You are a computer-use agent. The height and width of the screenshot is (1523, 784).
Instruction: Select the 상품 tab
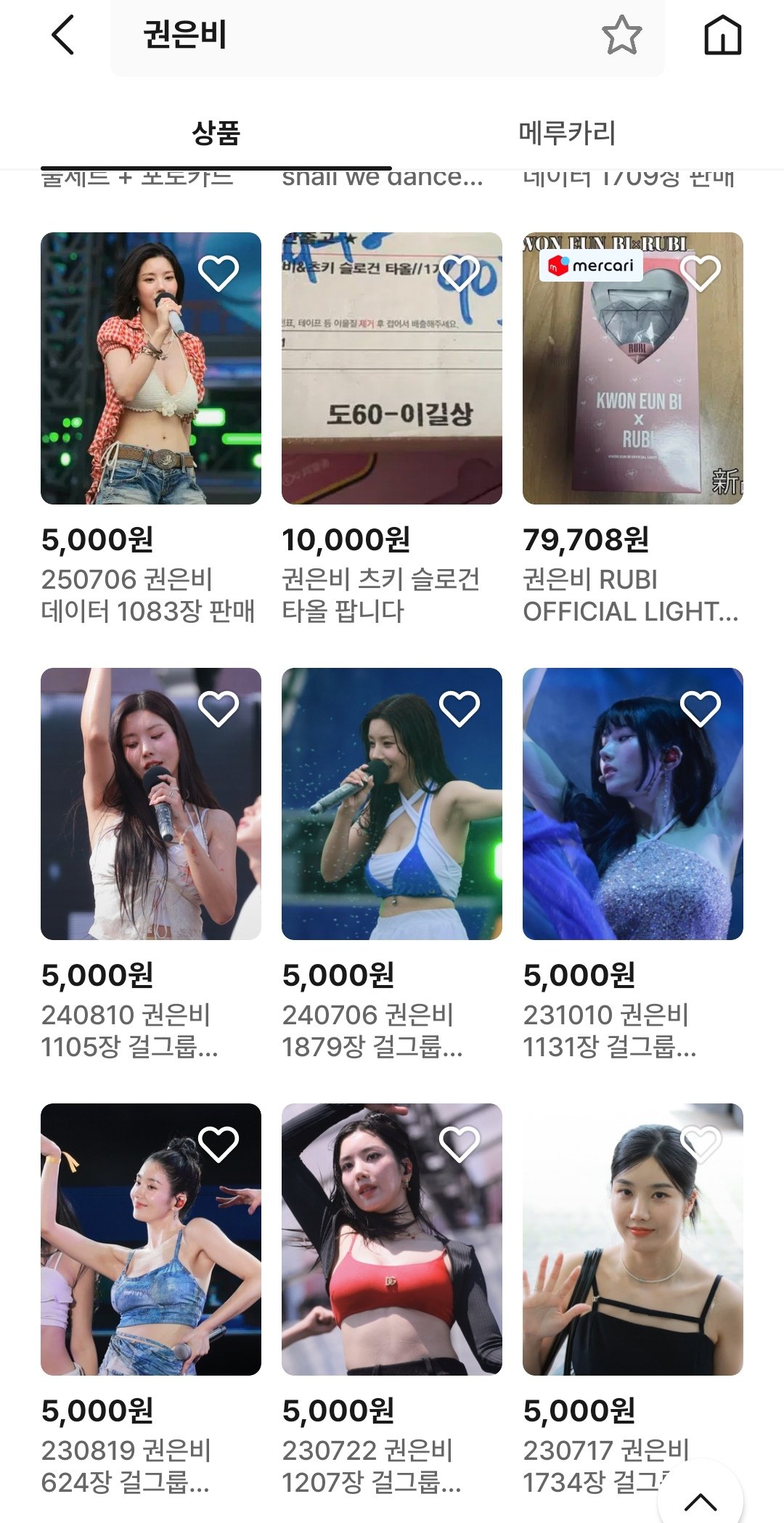coord(216,134)
